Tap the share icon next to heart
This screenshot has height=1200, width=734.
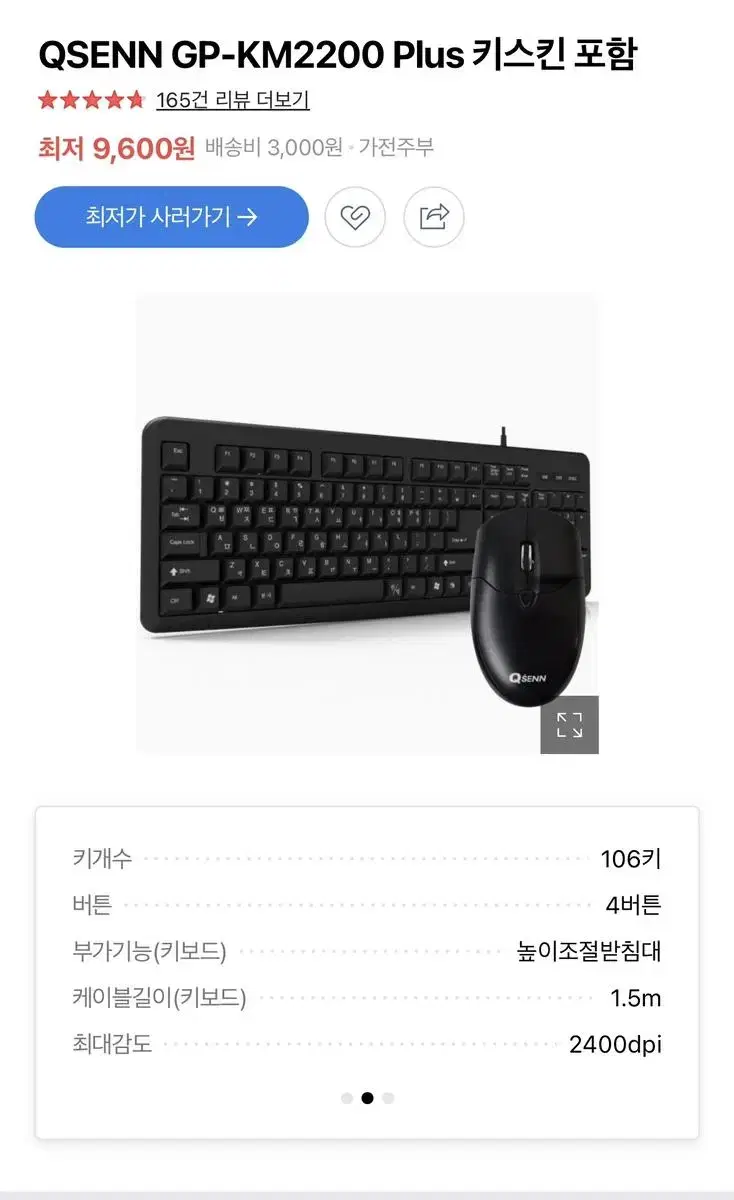[434, 217]
